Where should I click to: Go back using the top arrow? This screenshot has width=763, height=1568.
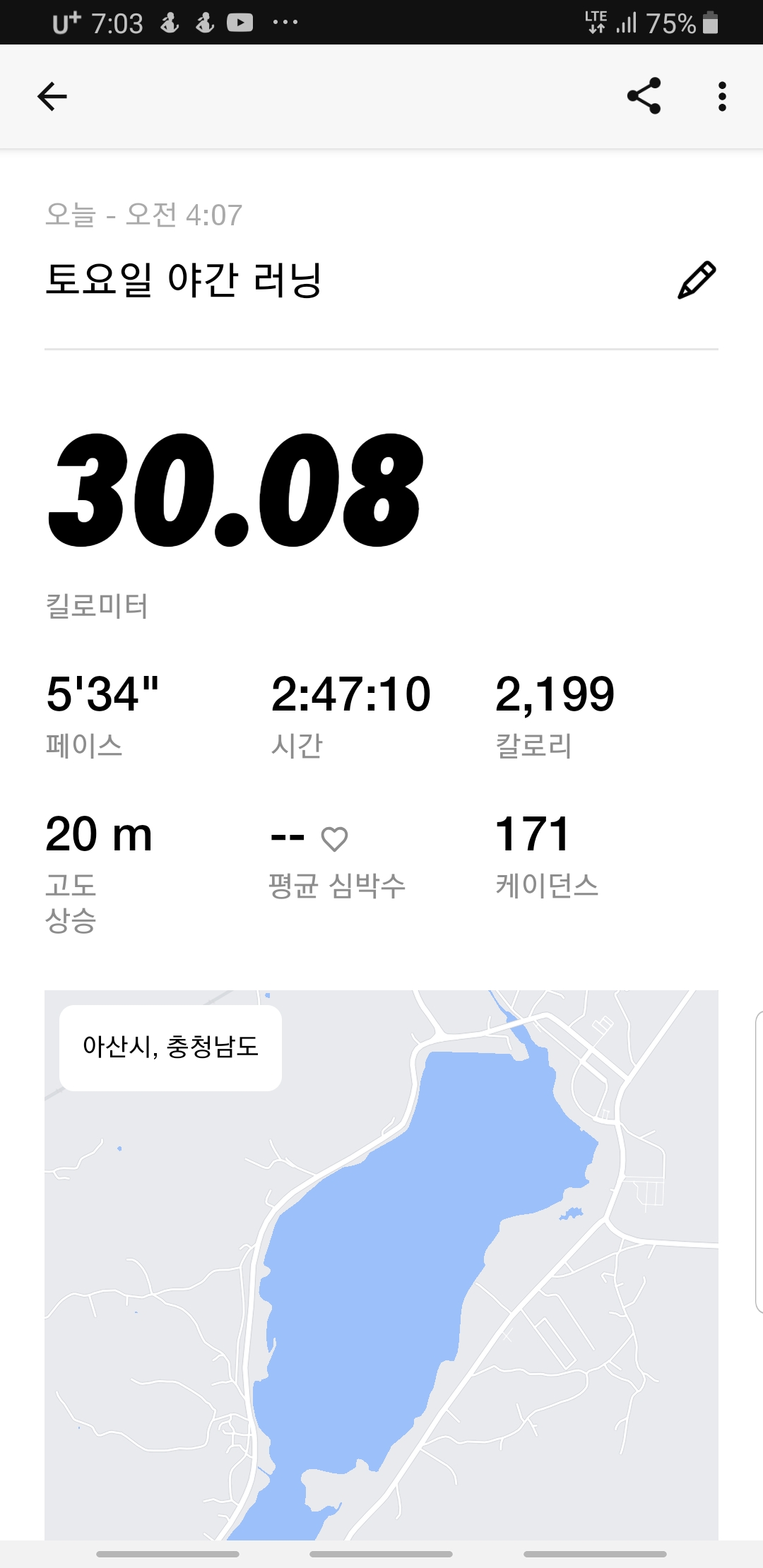52,97
